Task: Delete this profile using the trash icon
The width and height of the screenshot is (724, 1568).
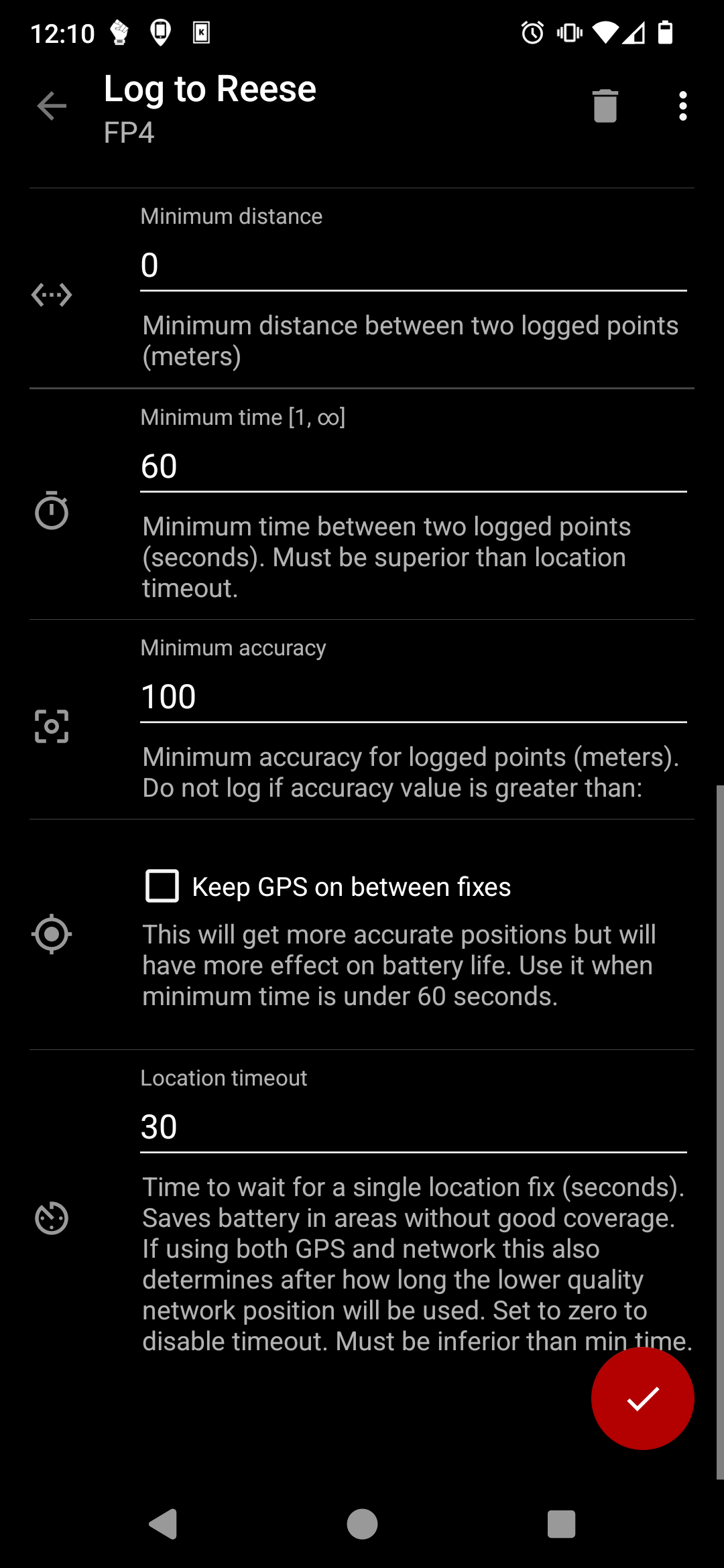Action: tap(604, 105)
